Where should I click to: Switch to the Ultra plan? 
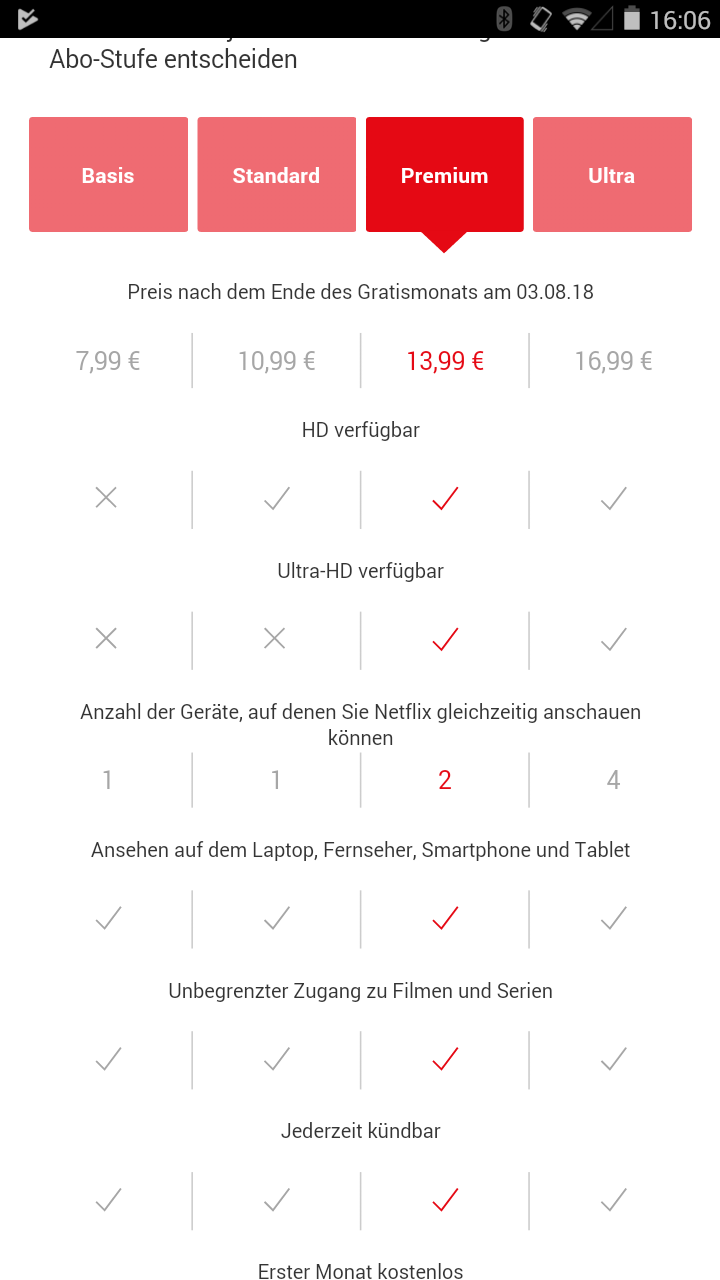coord(612,175)
